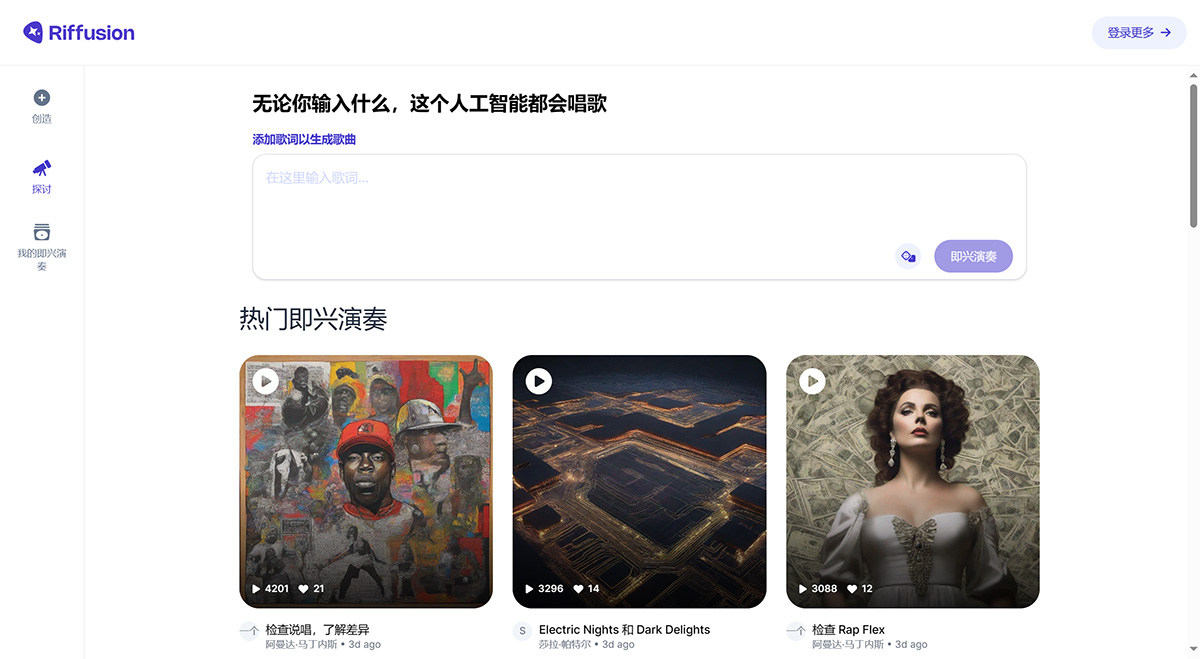The image size is (1200, 659).
Task: Tap the 即兴演奏 generate button
Action: click(x=973, y=257)
